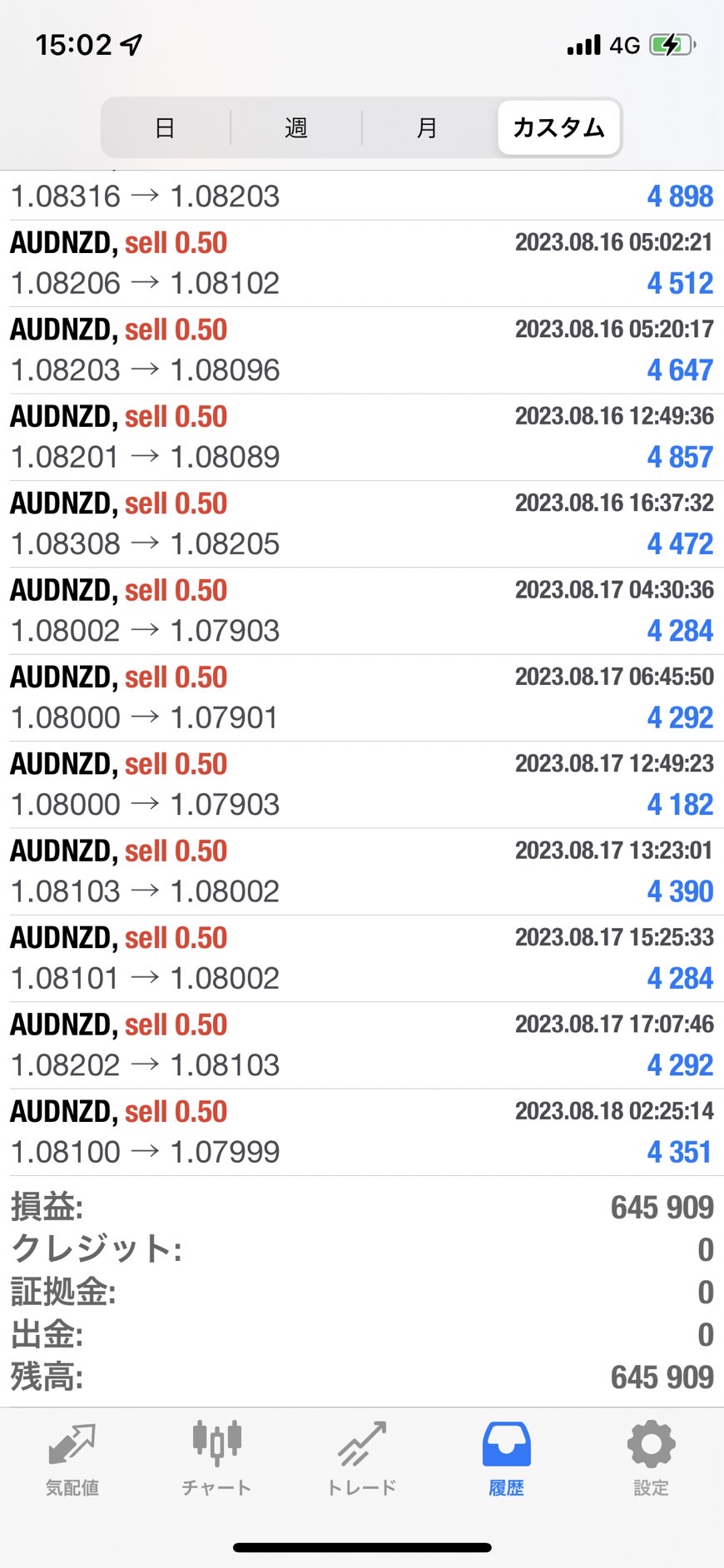This screenshot has width=724, height=1568.
Task: Tap the trade dated 2023.08.18 02:25:14
Action: click(x=361, y=1132)
